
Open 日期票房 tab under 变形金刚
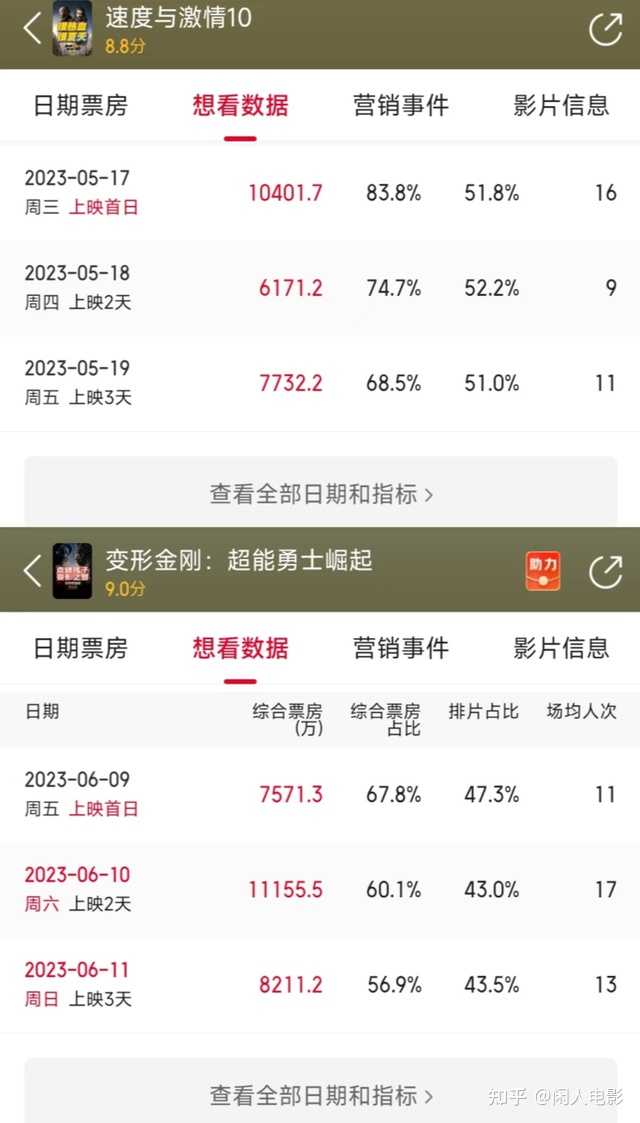click(x=80, y=647)
